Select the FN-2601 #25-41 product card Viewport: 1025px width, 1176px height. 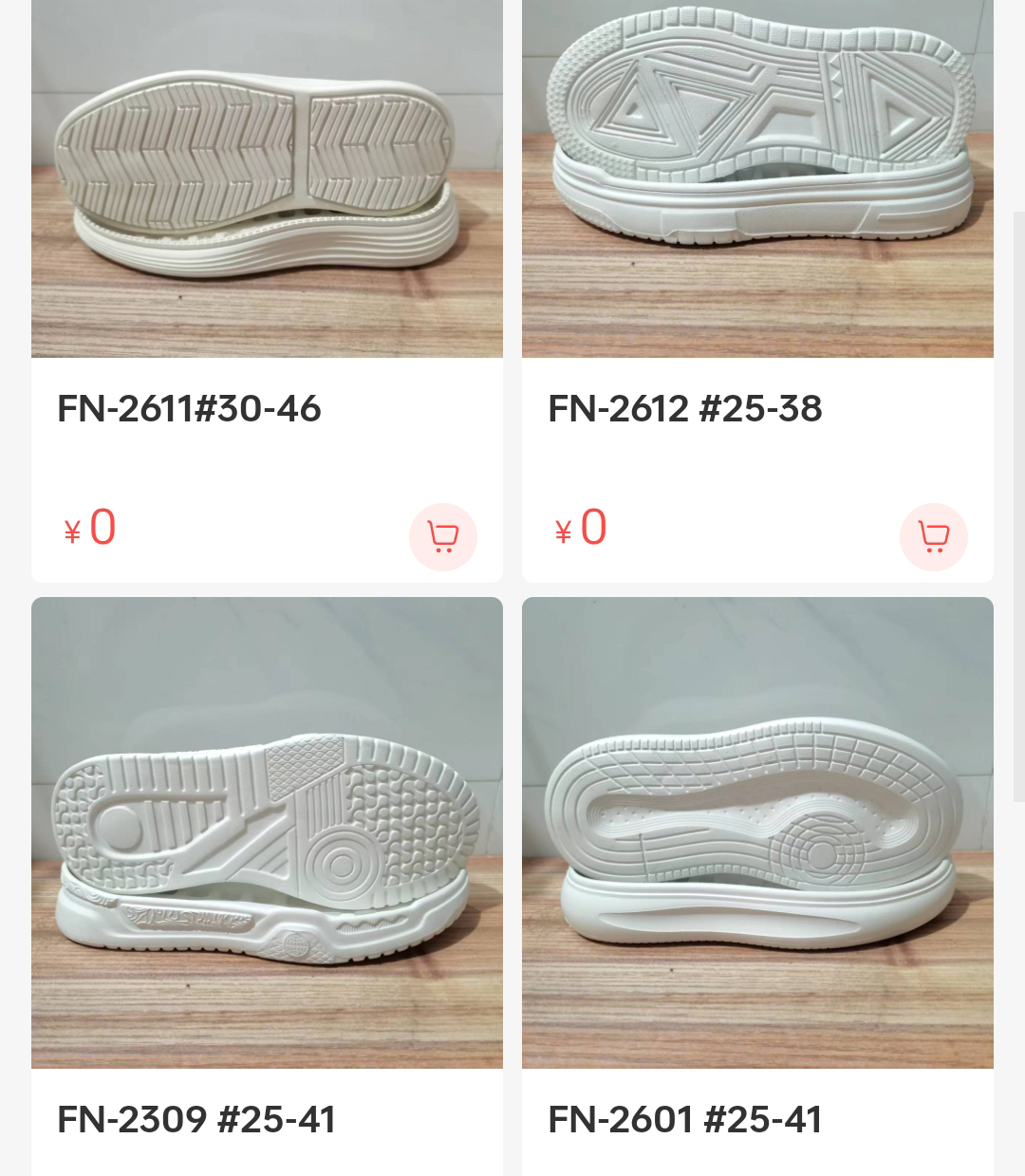coord(757,832)
